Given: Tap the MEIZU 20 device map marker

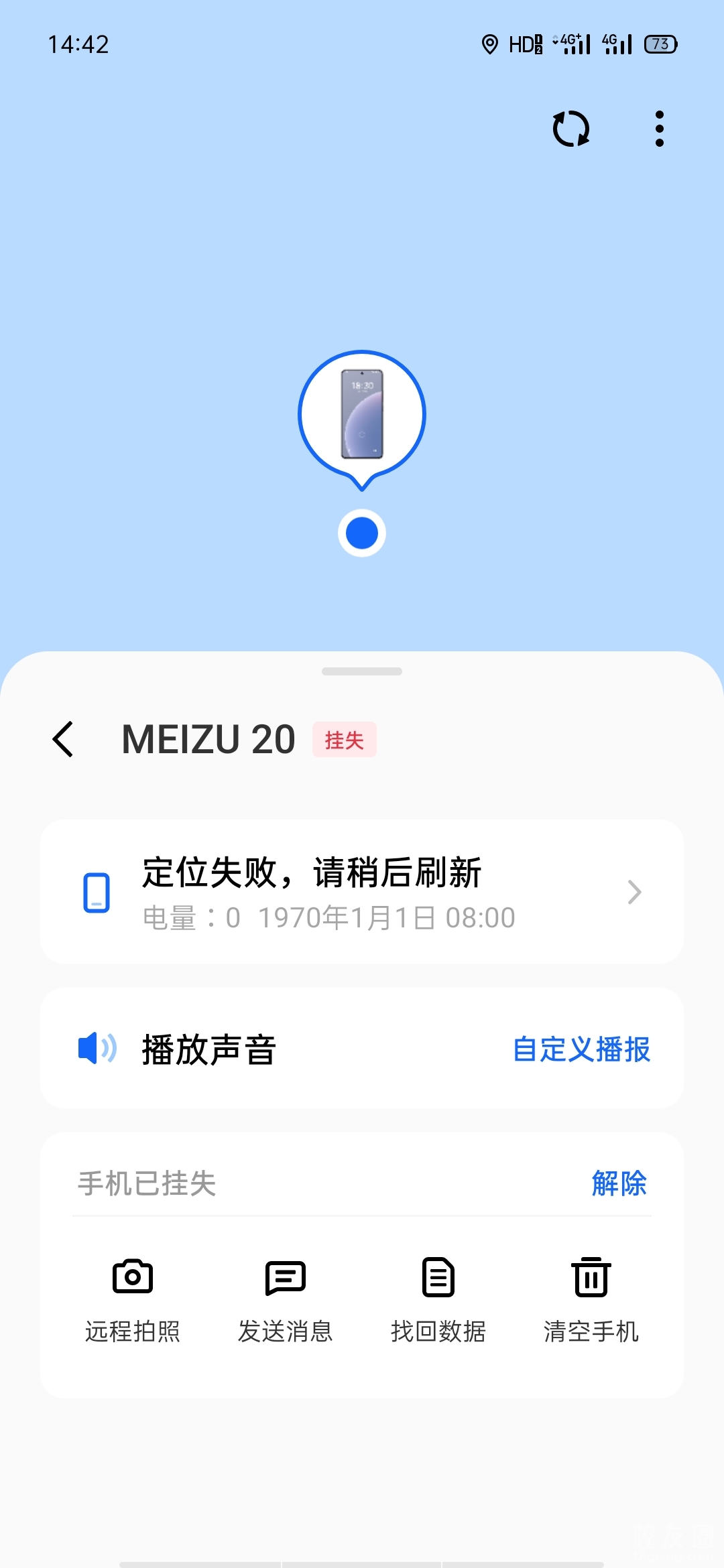Looking at the screenshot, I should click(362, 415).
